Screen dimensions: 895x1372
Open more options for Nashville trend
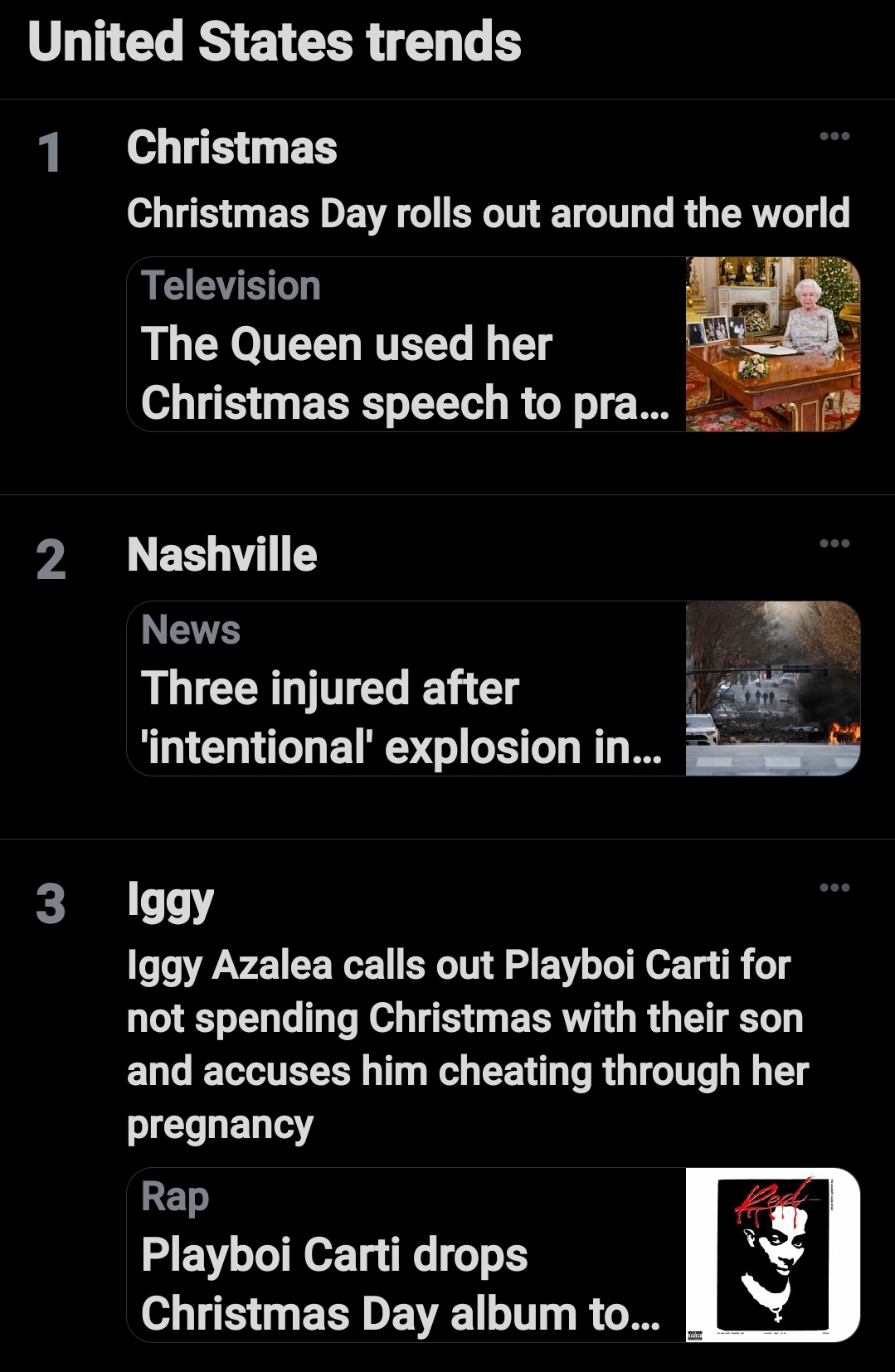tap(834, 543)
